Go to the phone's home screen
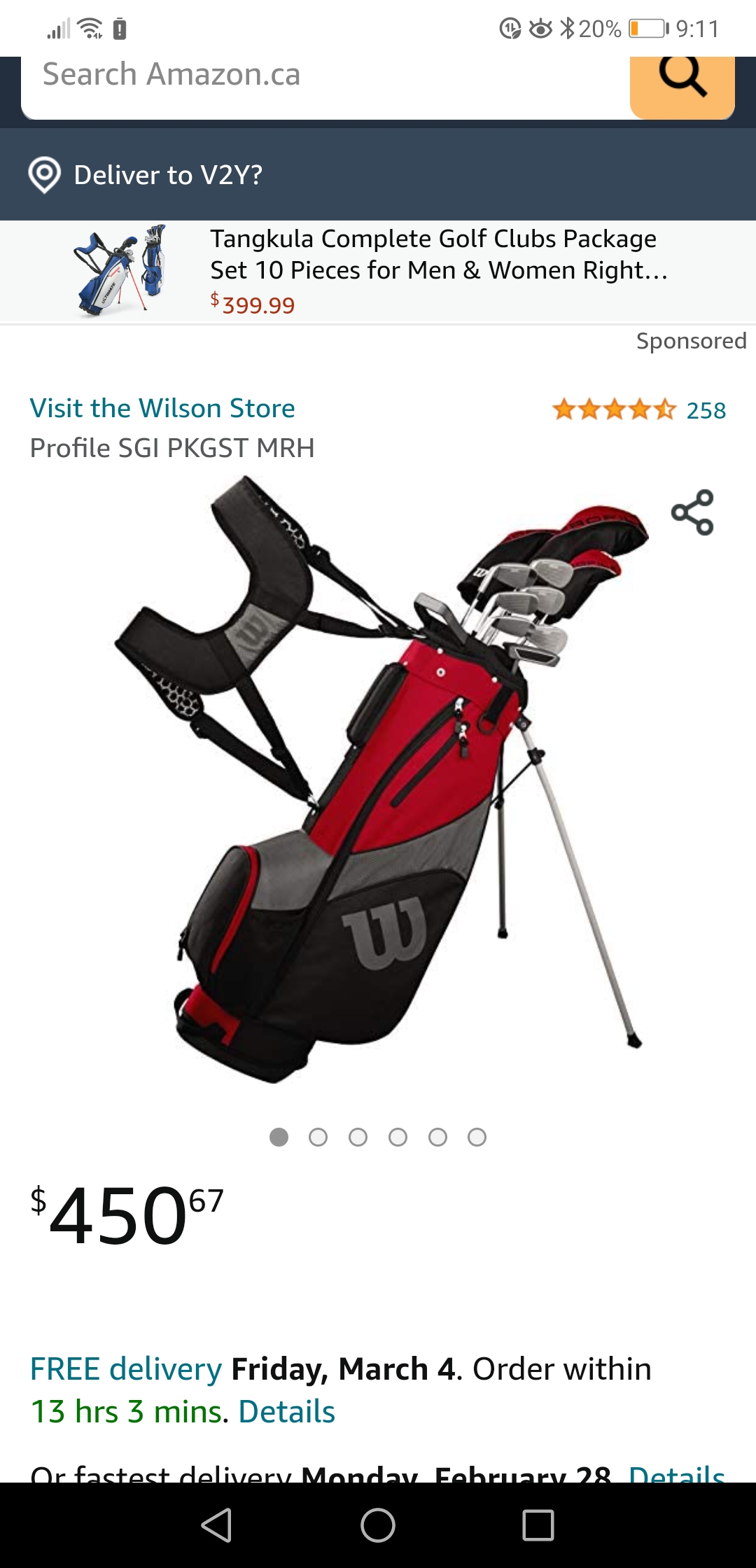Screen dimensions: 756x1568 (378, 1525)
